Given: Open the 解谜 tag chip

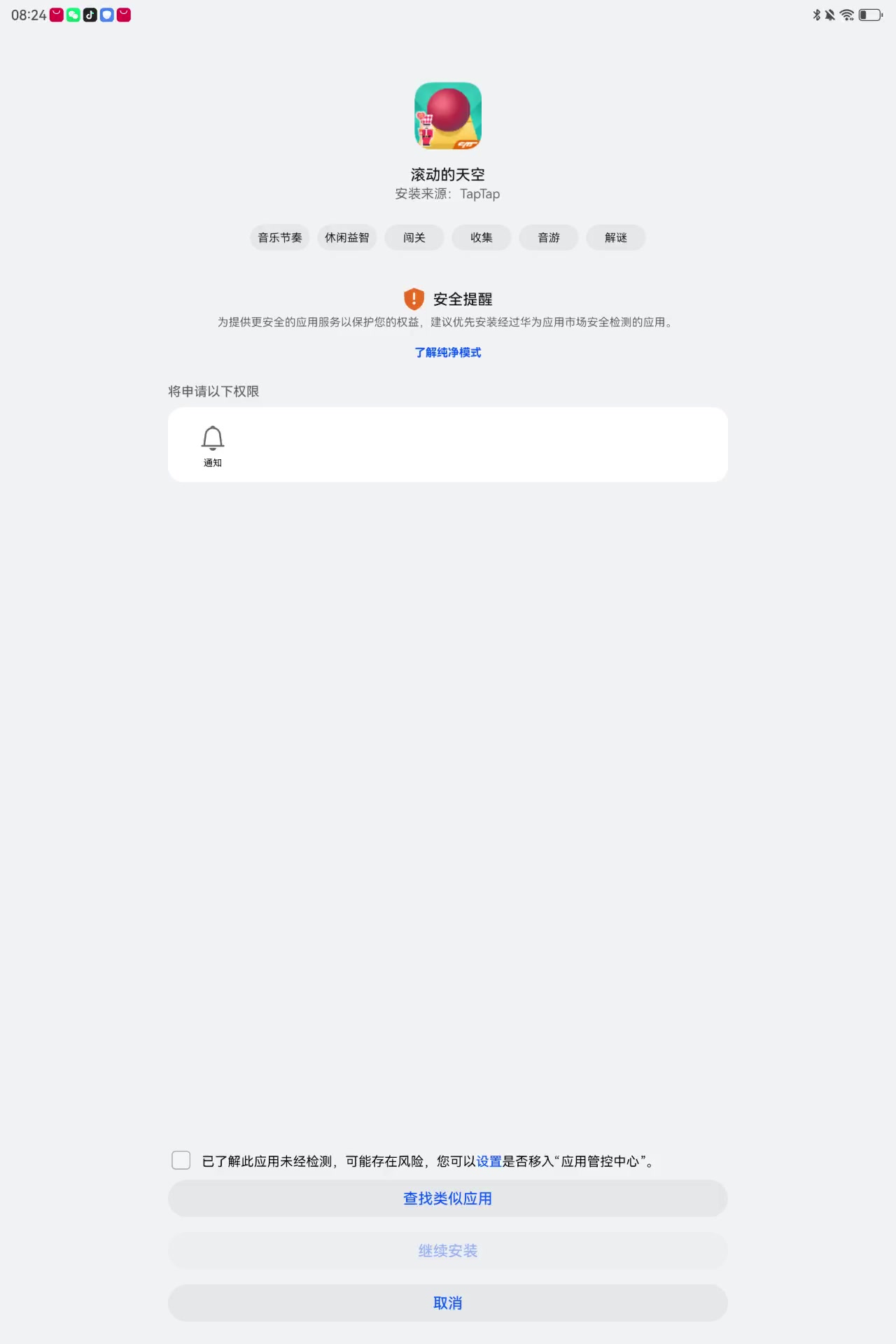Looking at the screenshot, I should click(616, 238).
